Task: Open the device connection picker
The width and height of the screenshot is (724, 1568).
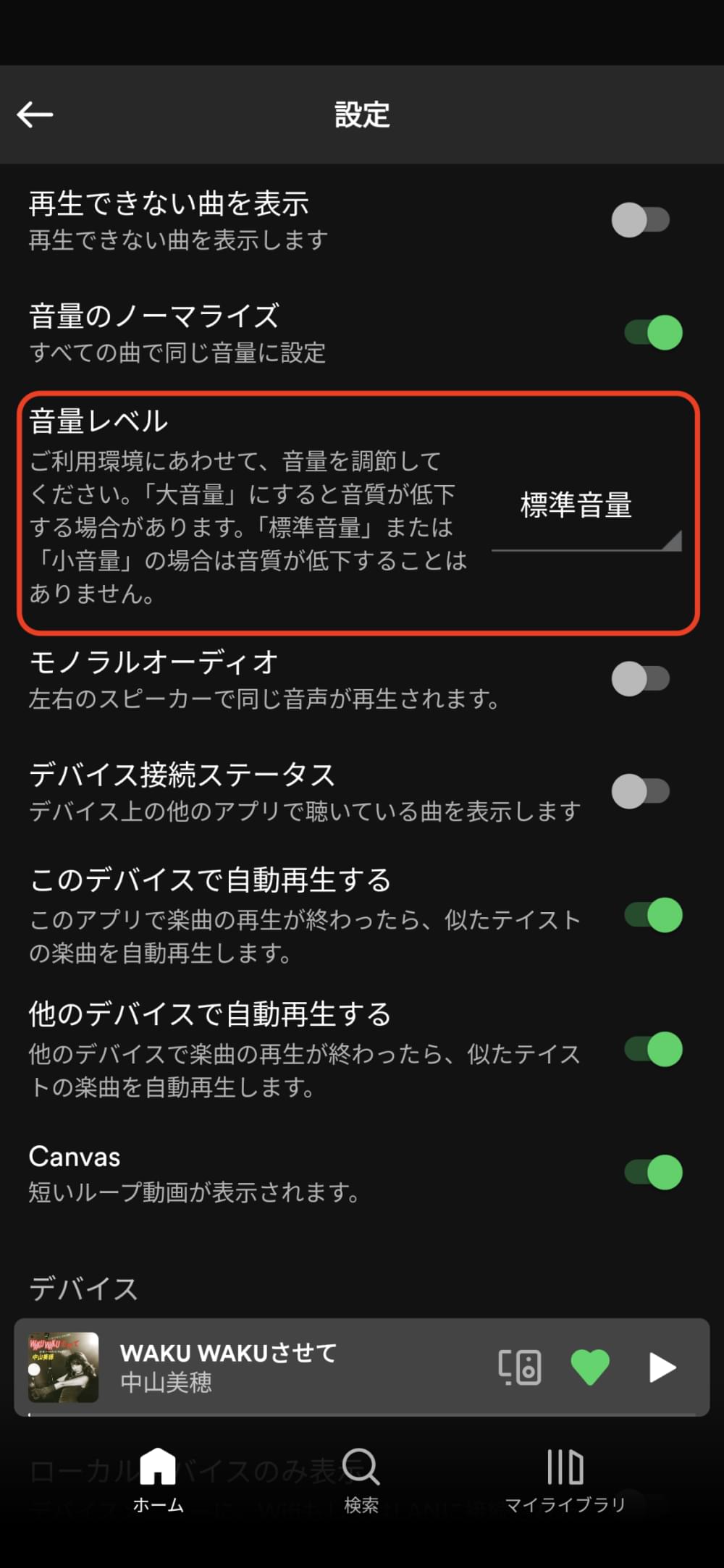Action: click(520, 1367)
